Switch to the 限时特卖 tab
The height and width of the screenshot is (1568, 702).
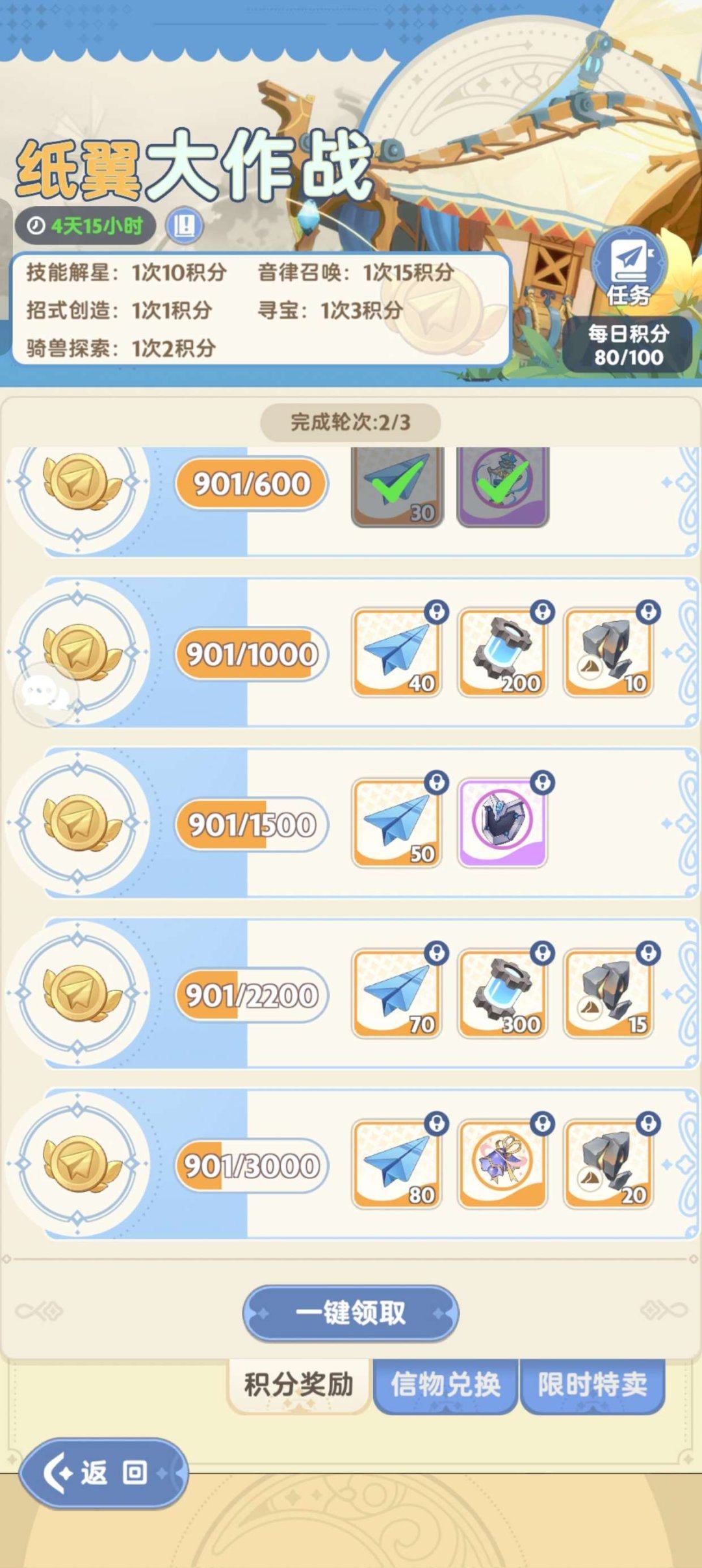tap(592, 1384)
